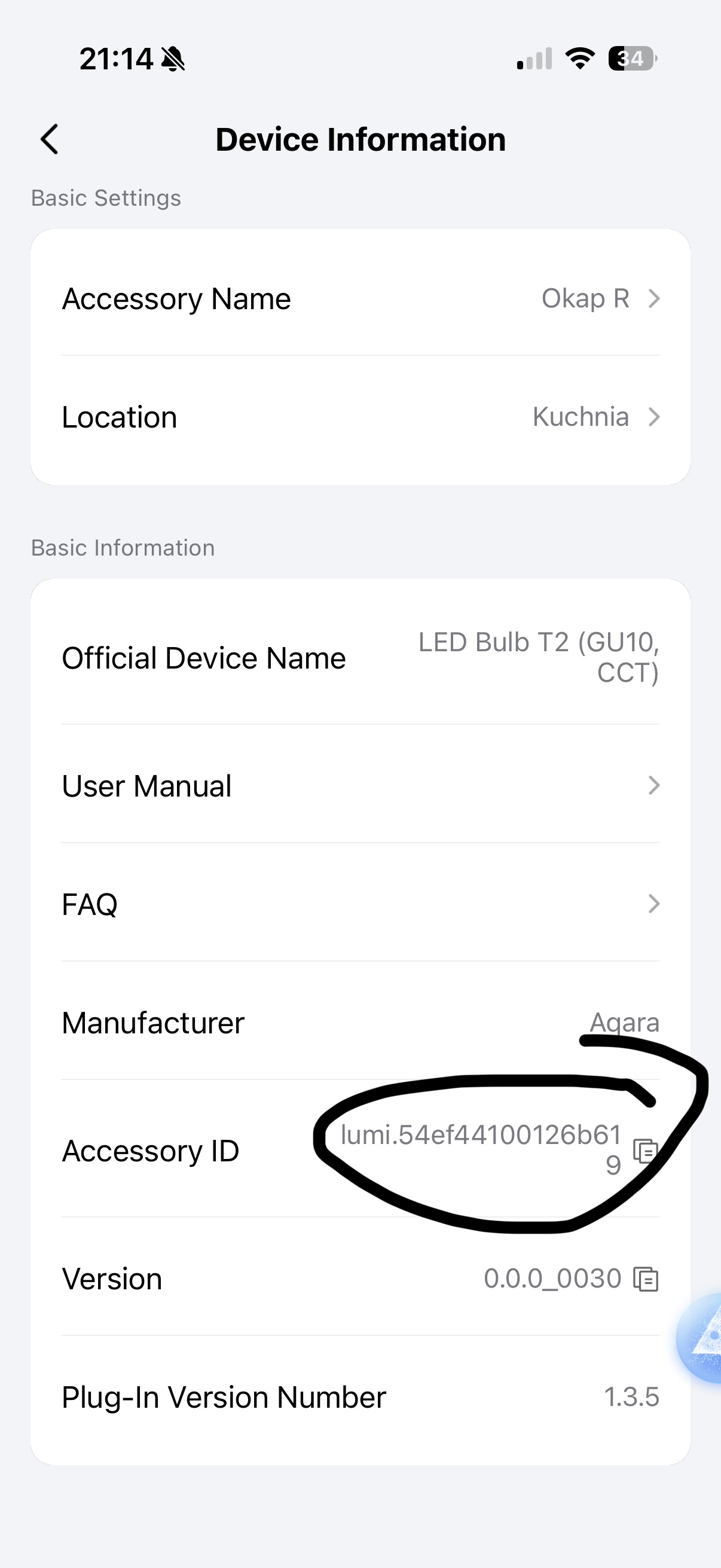Open the floating blue assistant bubble
Image resolution: width=721 pixels, height=1568 pixels.
702,1338
